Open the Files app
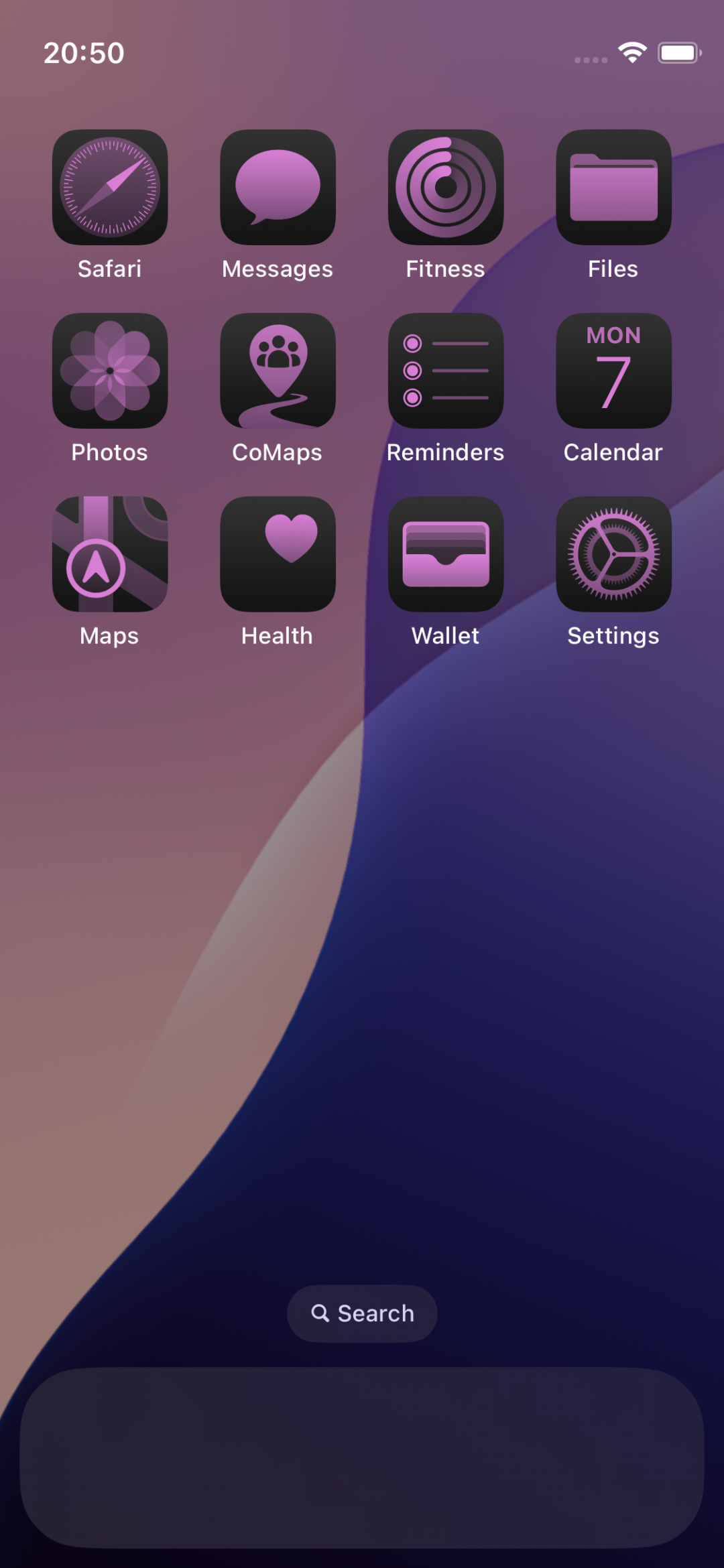The image size is (724, 1568). 613,187
